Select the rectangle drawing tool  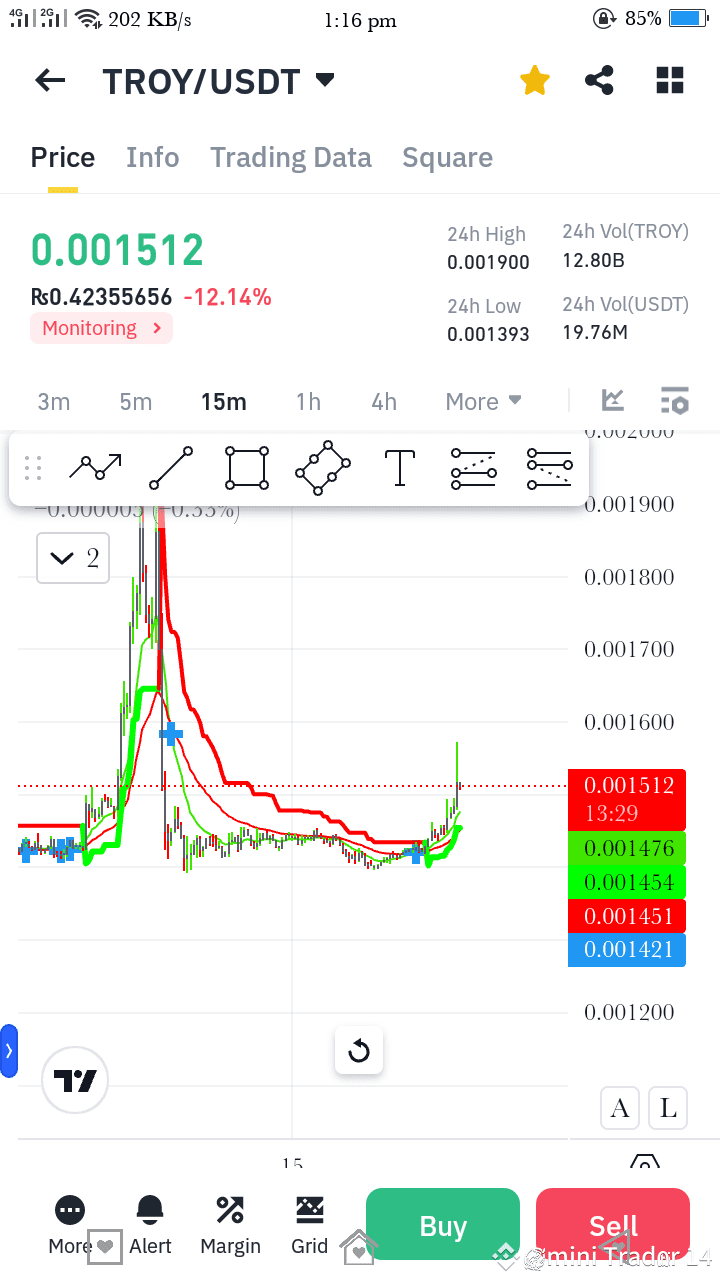coord(246,467)
